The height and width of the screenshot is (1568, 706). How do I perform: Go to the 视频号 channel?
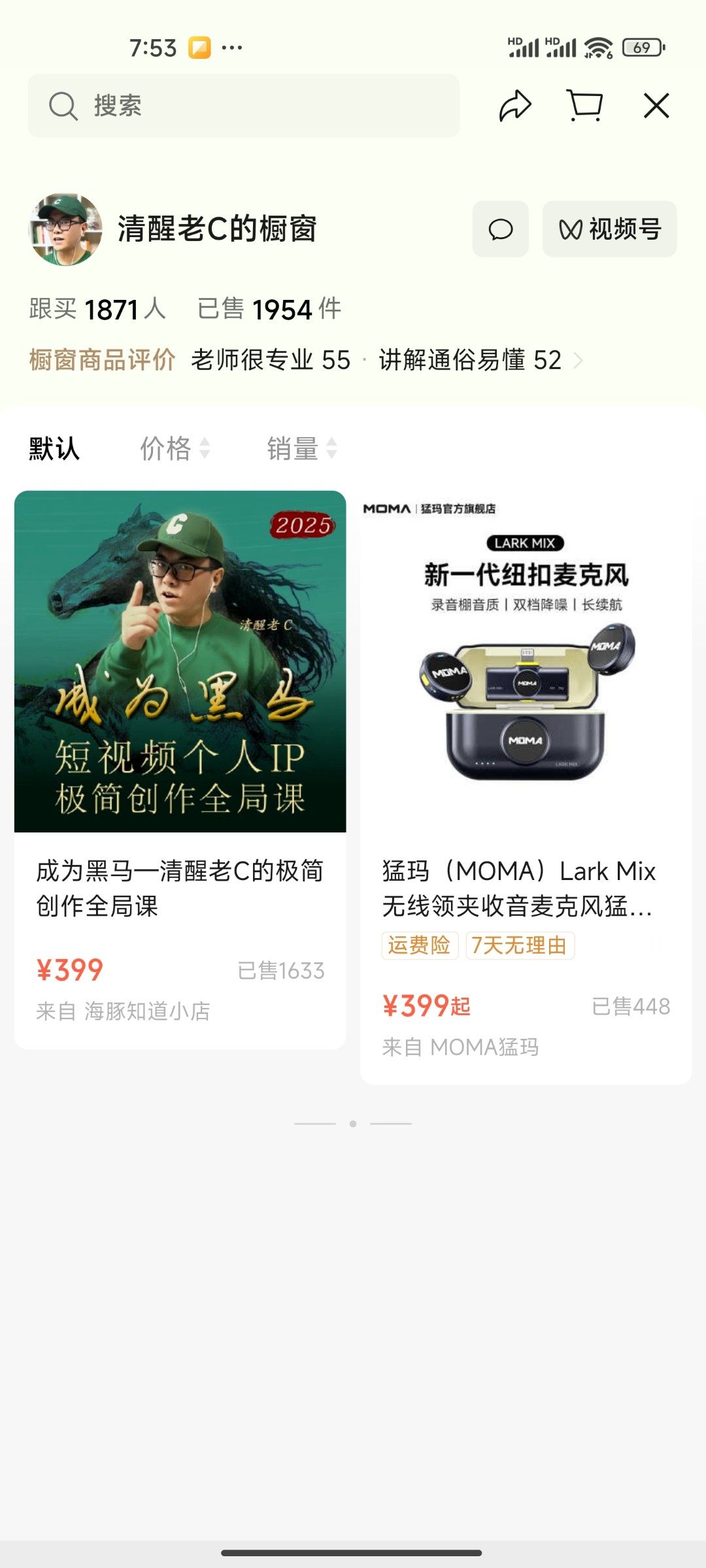point(609,229)
